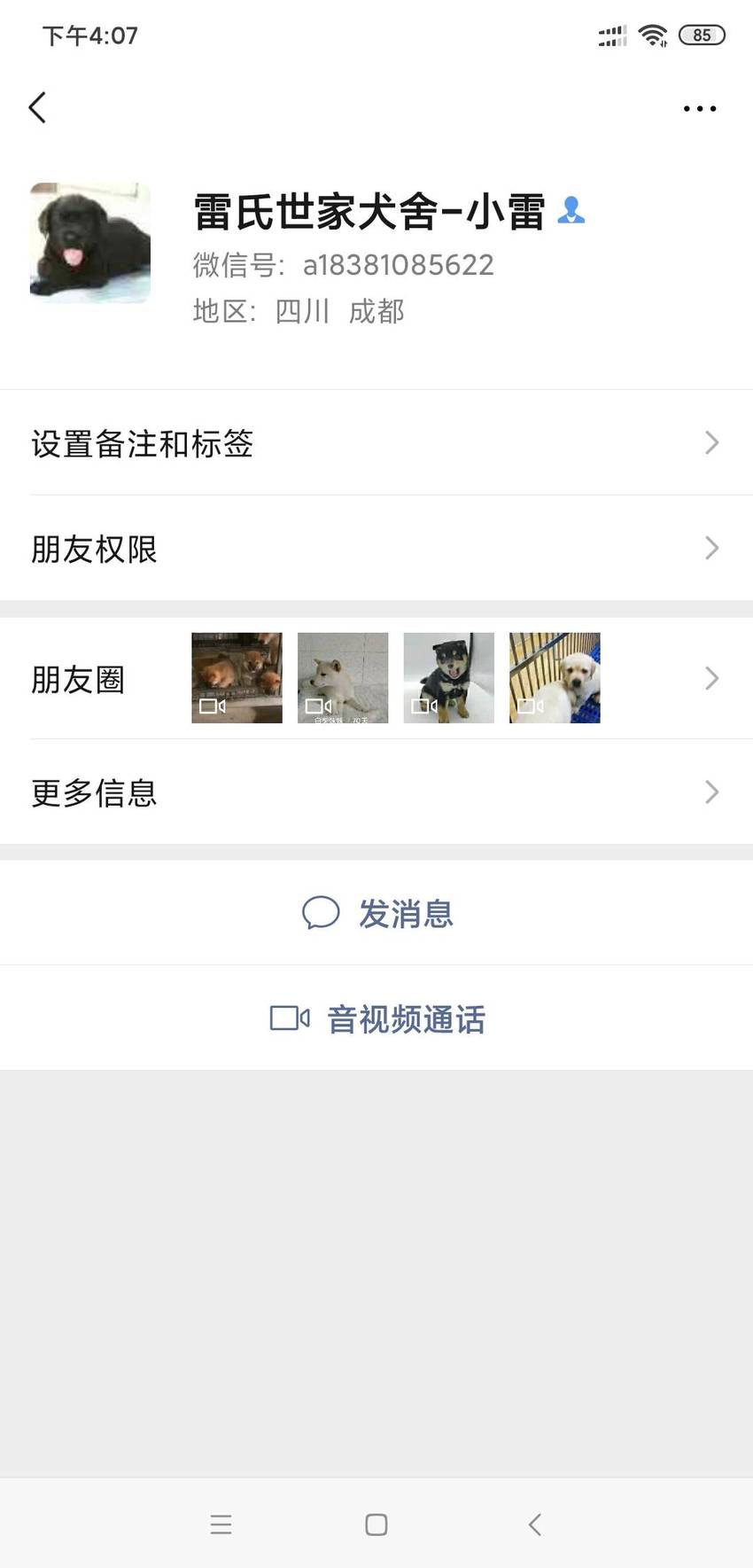
Task: Open 朋友权限 settings
Action: [x=376, y=548]
